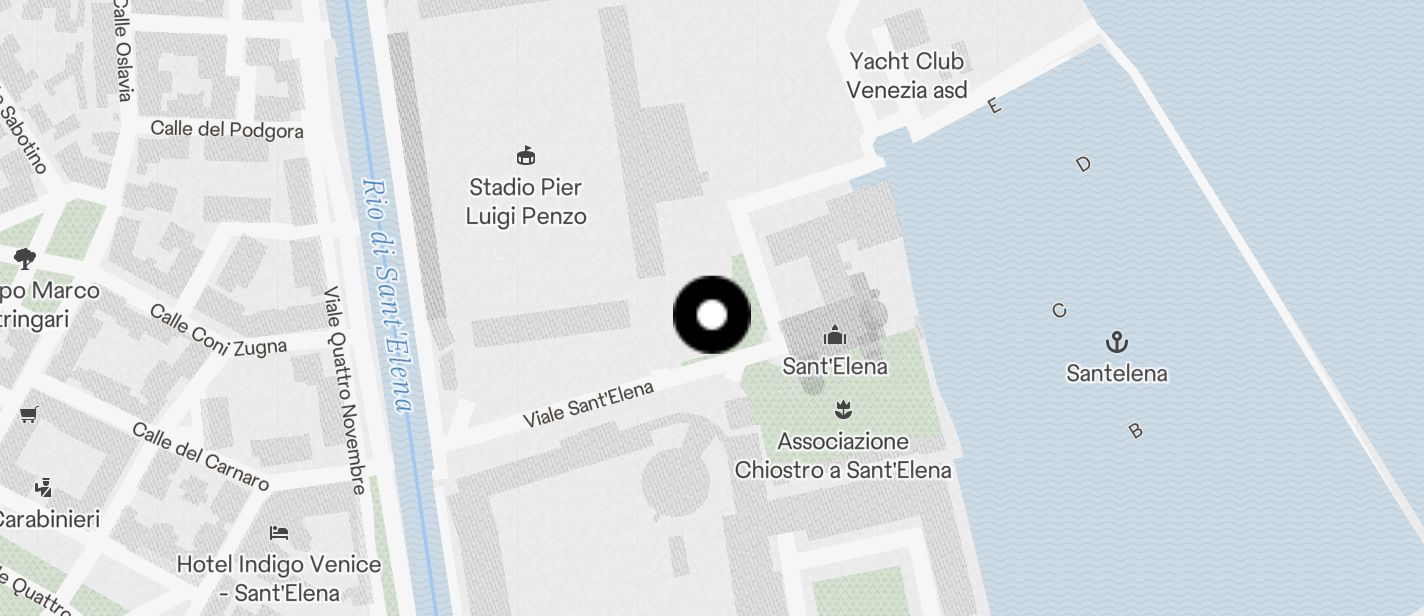This screenshot has width=1424, height=616.
Task: Select the Santelena marina anchor marker
Action: pos(1116,343)
